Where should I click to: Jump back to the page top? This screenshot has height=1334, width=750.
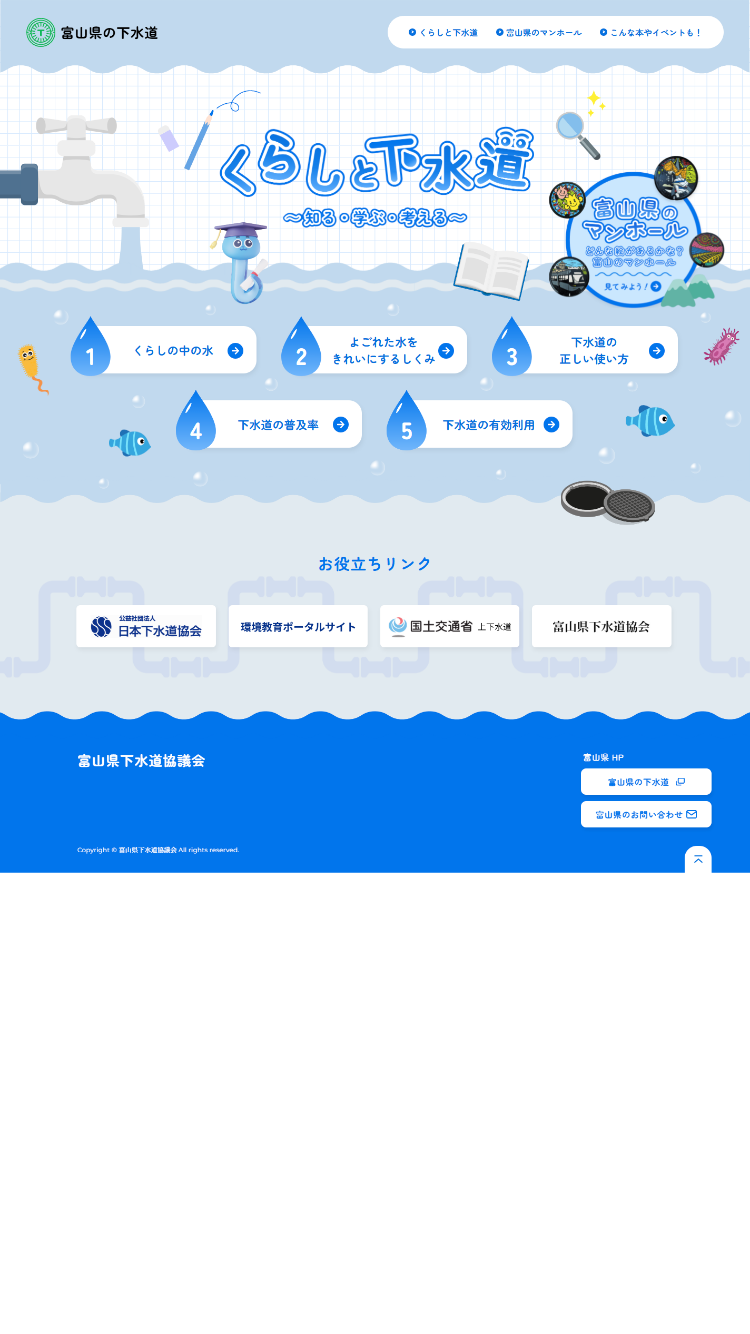point(698,860)
